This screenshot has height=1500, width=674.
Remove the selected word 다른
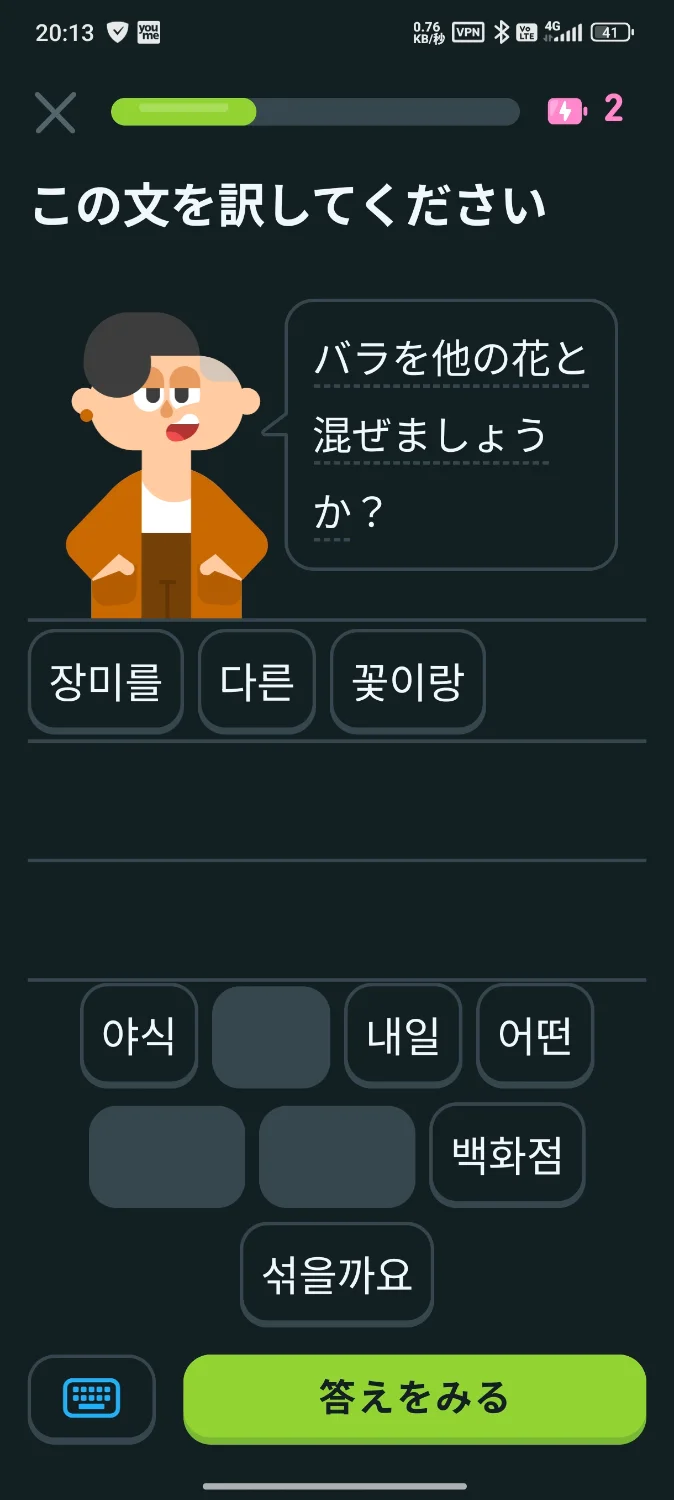pos(257,681)
